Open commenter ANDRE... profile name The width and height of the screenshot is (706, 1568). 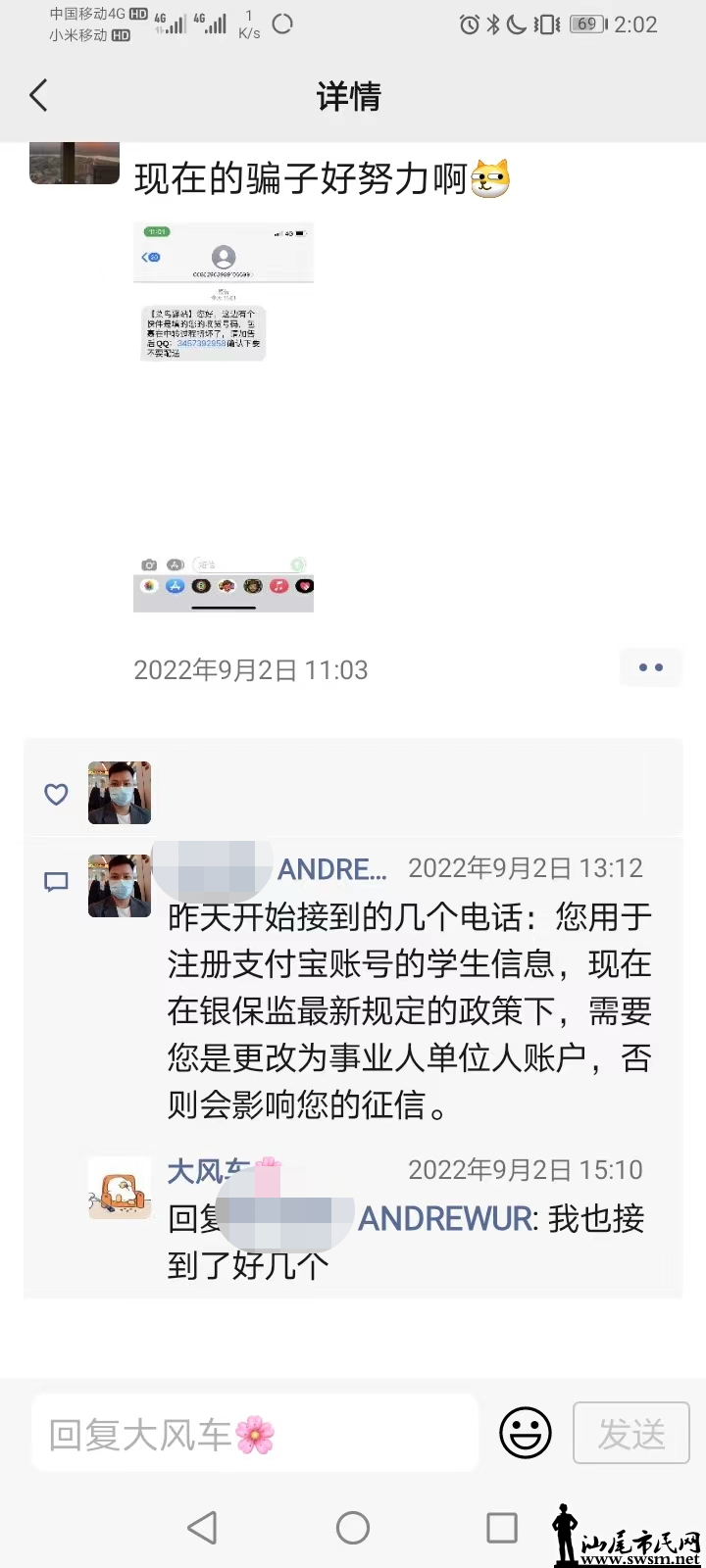[332, 869]
